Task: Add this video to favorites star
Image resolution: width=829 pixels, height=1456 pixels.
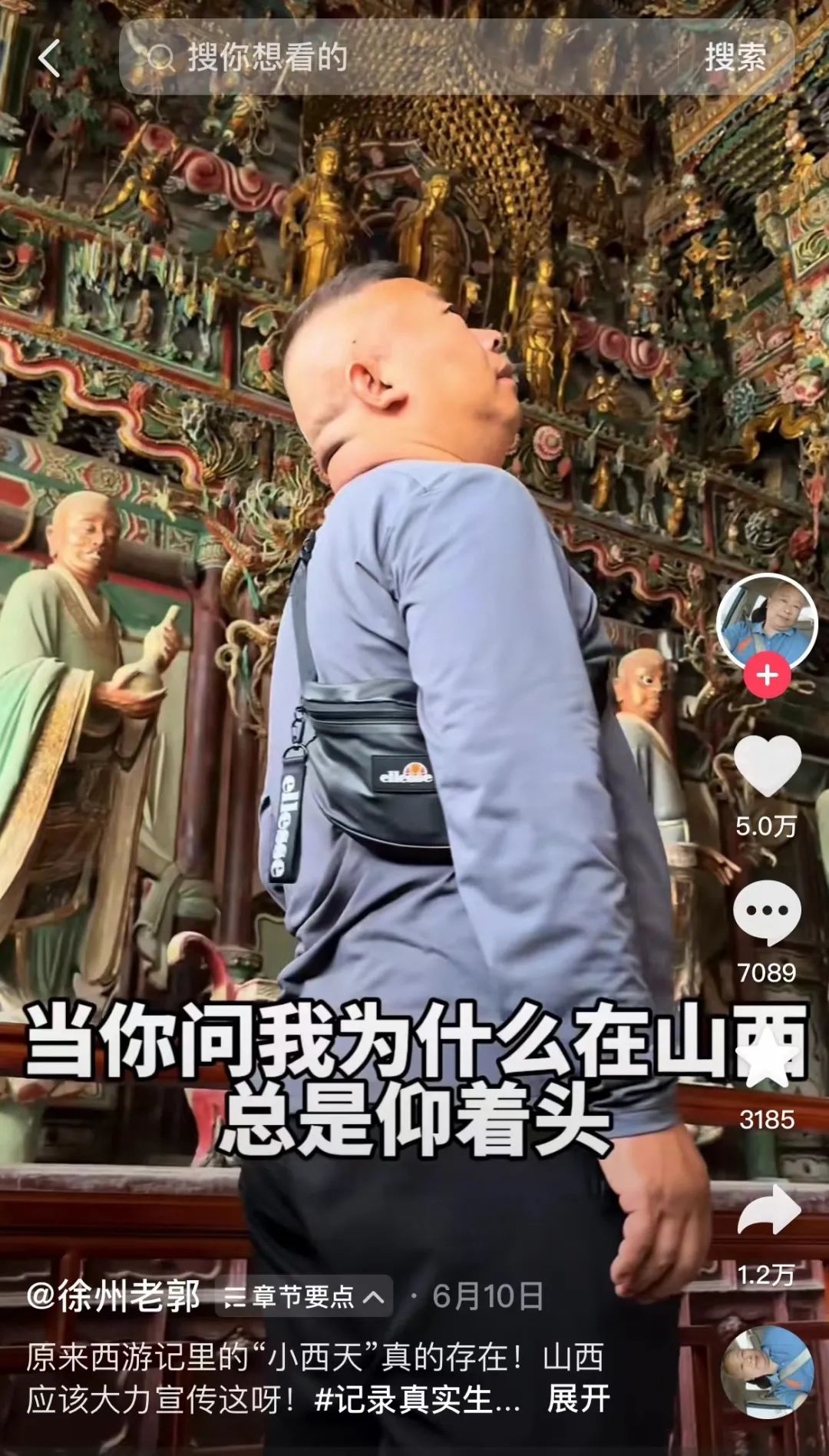Action: [767, 1058]
